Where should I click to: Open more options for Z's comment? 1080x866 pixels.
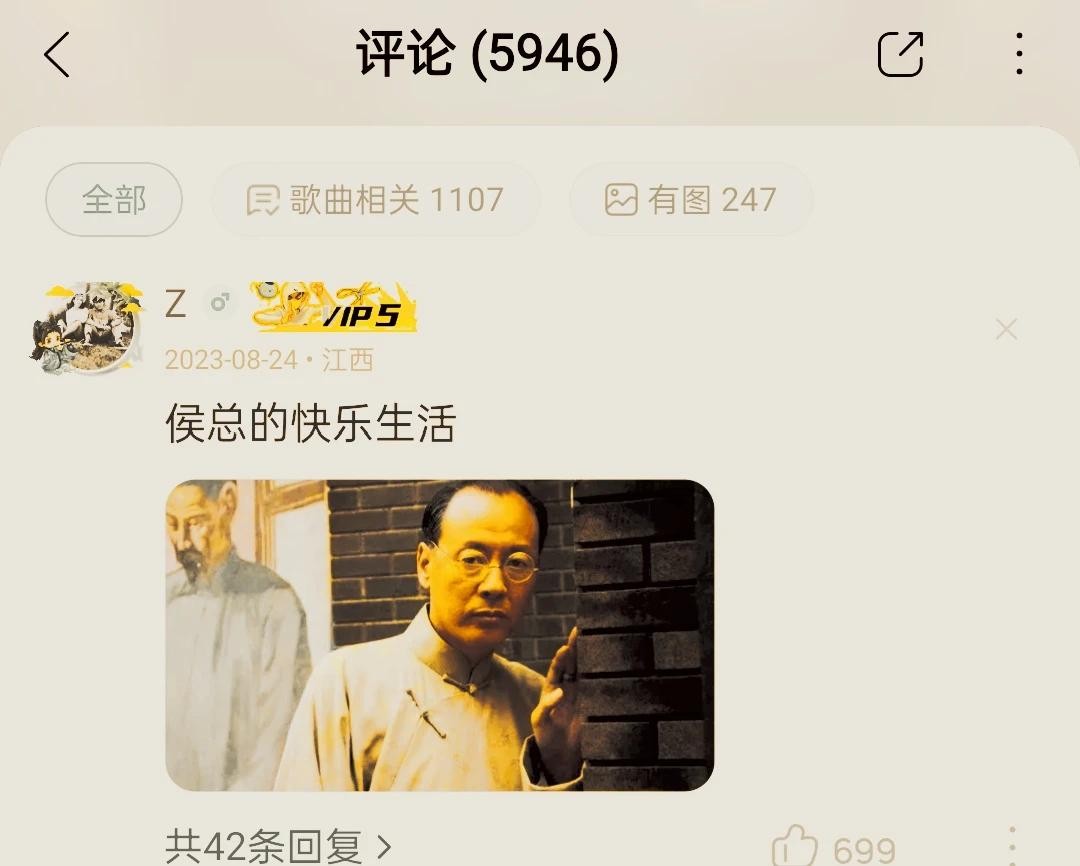click(1012, 848)
